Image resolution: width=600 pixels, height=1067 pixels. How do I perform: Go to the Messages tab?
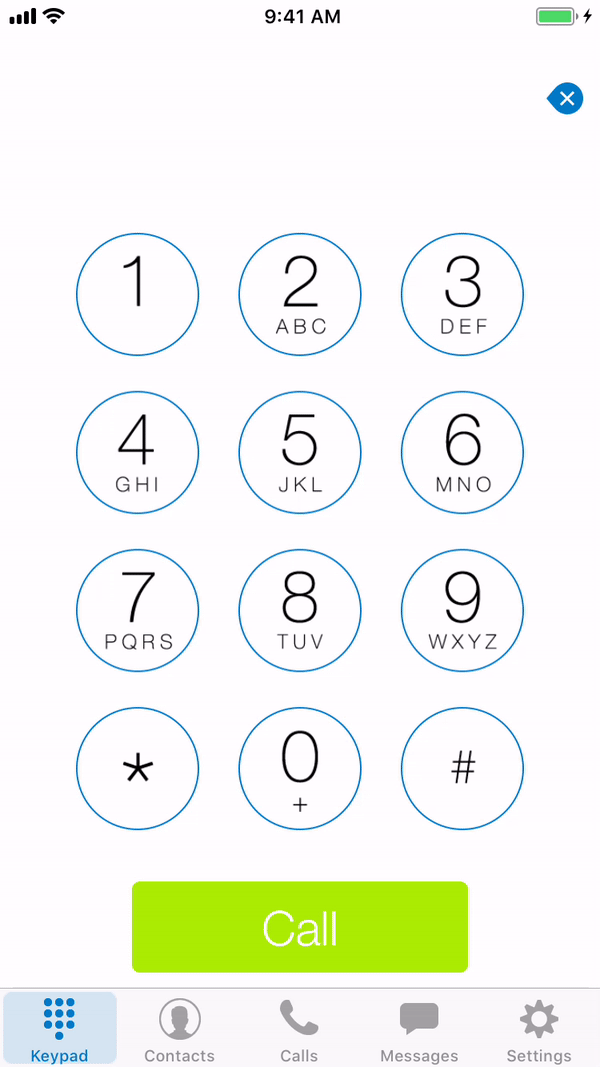pyautogui.click(x=419, y=1030)
